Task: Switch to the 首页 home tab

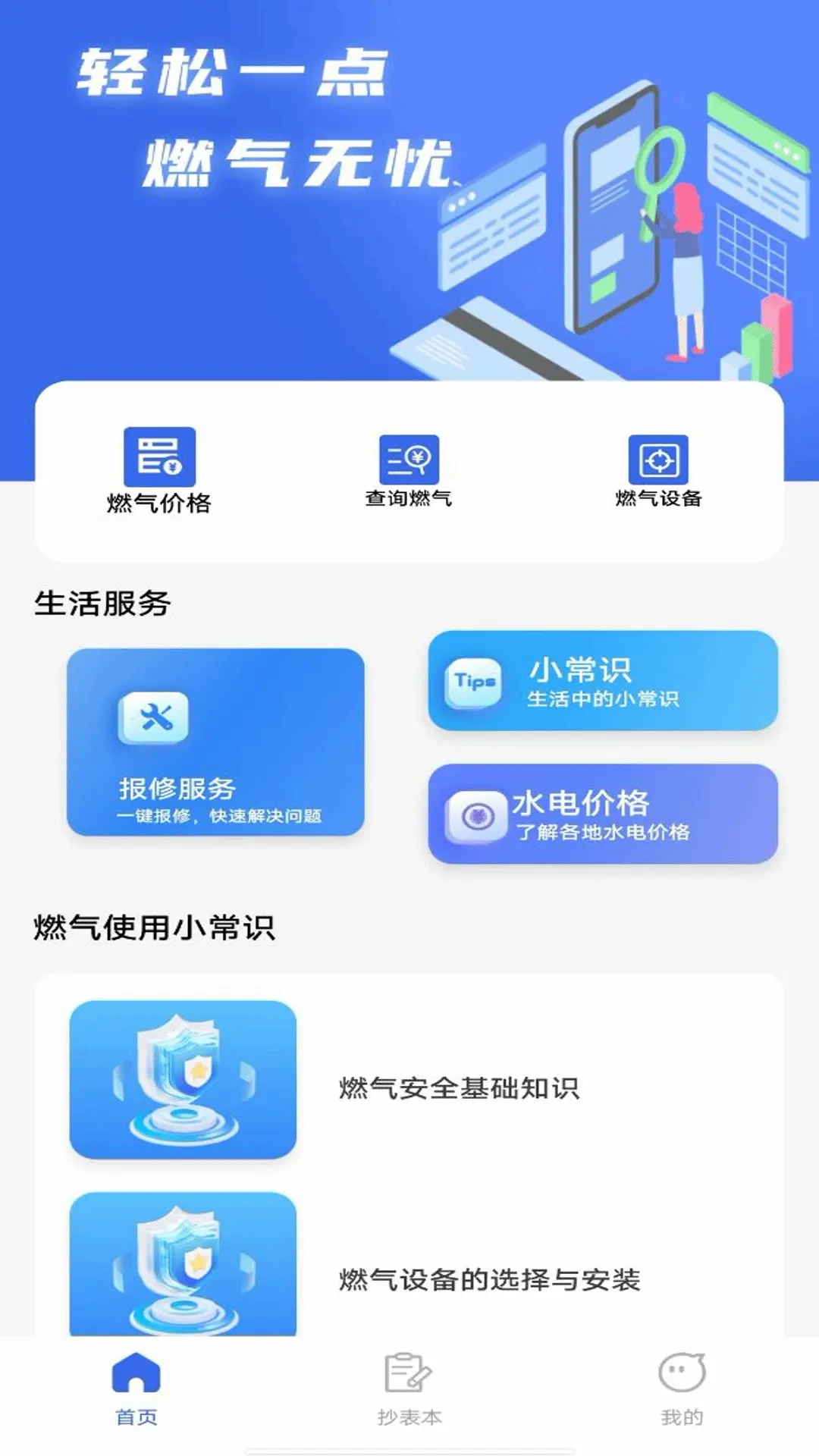Action: [x=136, y=1389]
